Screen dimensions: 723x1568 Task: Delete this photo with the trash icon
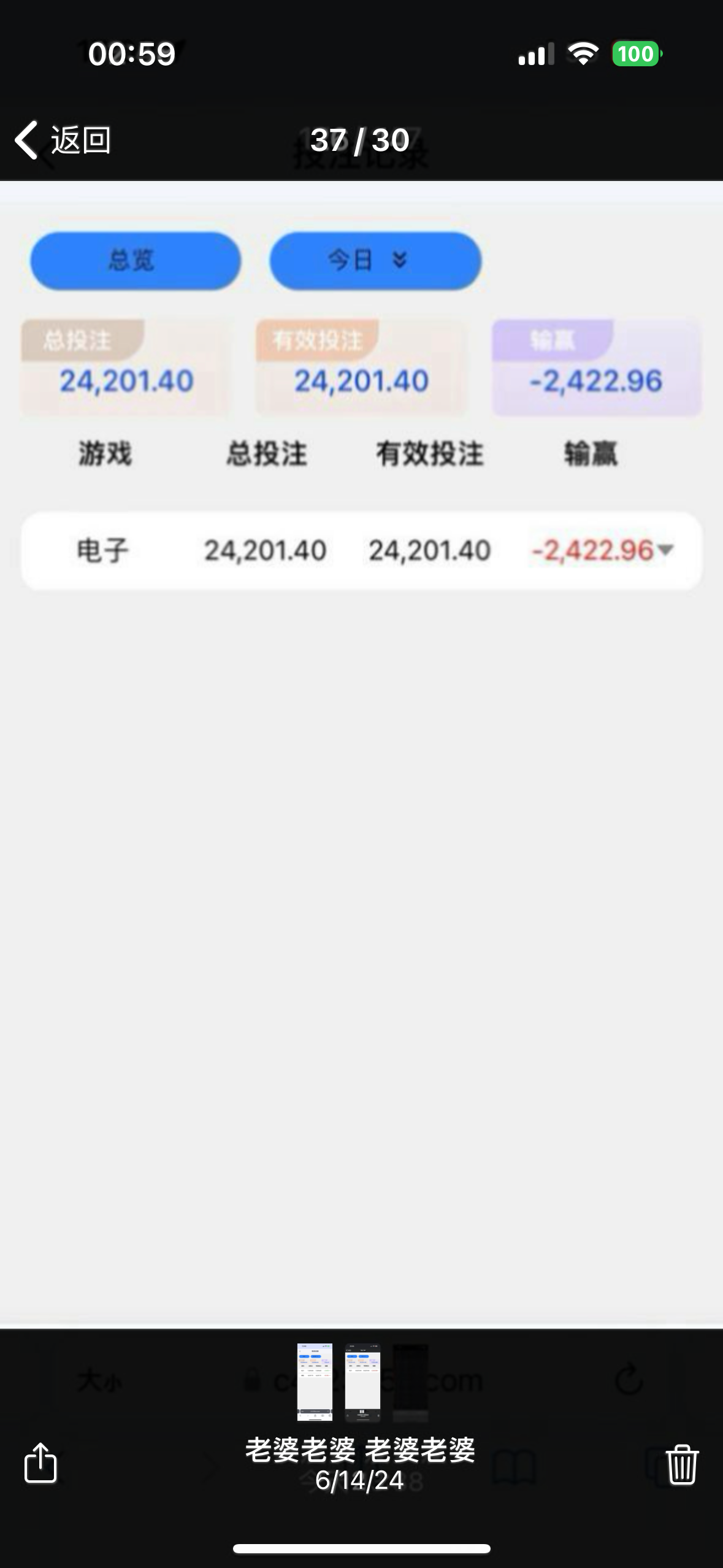click(x=681, y=1464)
